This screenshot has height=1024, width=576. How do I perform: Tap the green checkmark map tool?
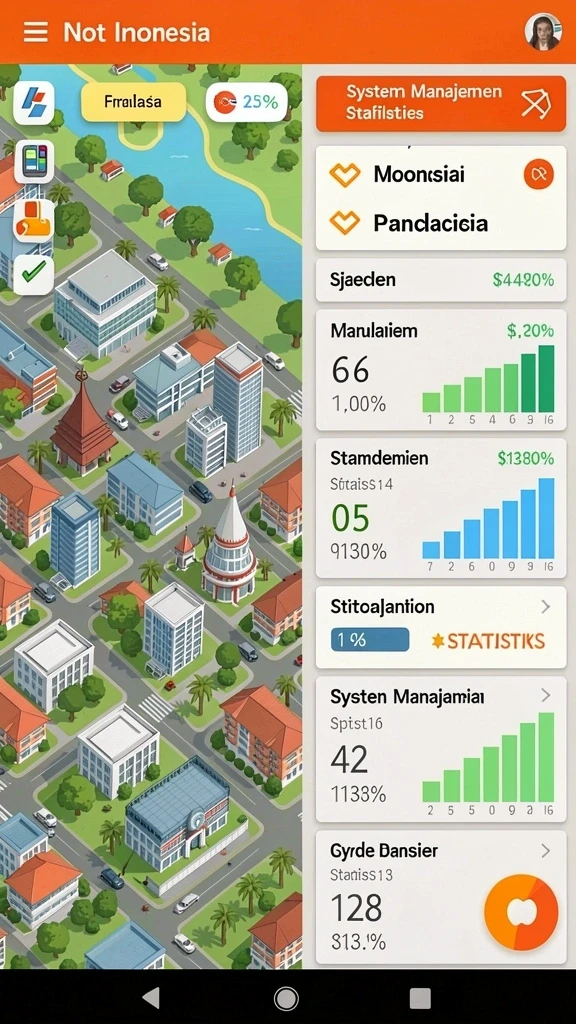tap(34, 272)
